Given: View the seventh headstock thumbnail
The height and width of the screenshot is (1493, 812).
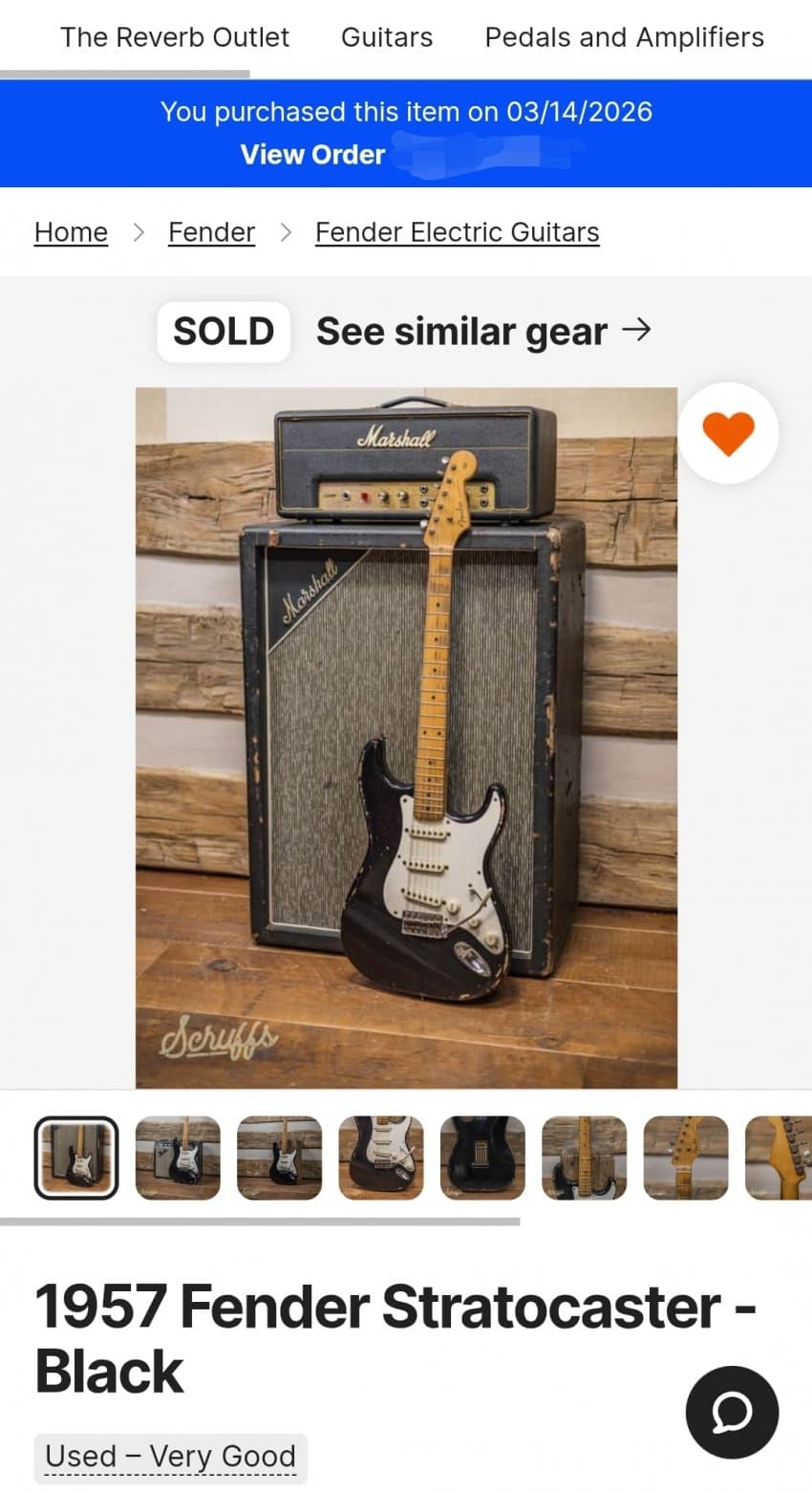Looking at the screenshot, I should pos(685,1158).
